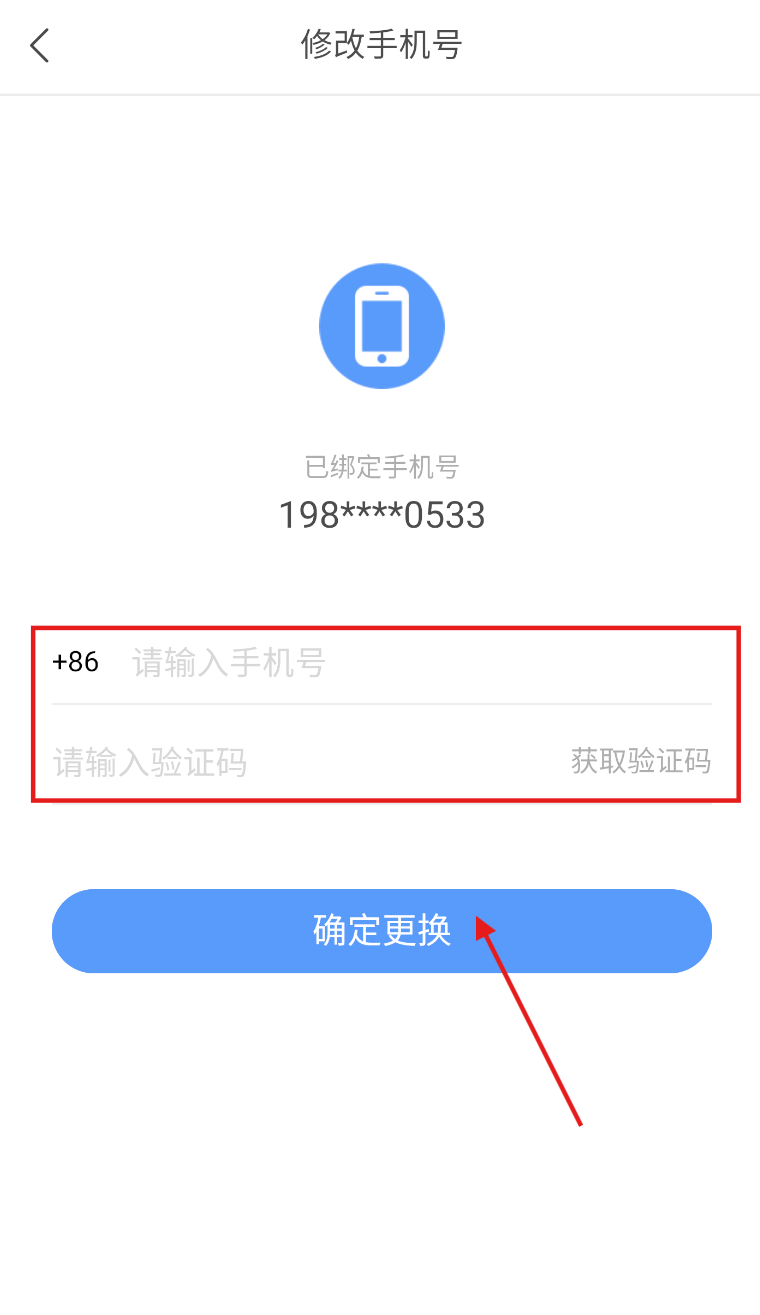This screenshot has height=1315, width=760.
Task: Tap the new phone number field
Action: [x=420, y=663]
